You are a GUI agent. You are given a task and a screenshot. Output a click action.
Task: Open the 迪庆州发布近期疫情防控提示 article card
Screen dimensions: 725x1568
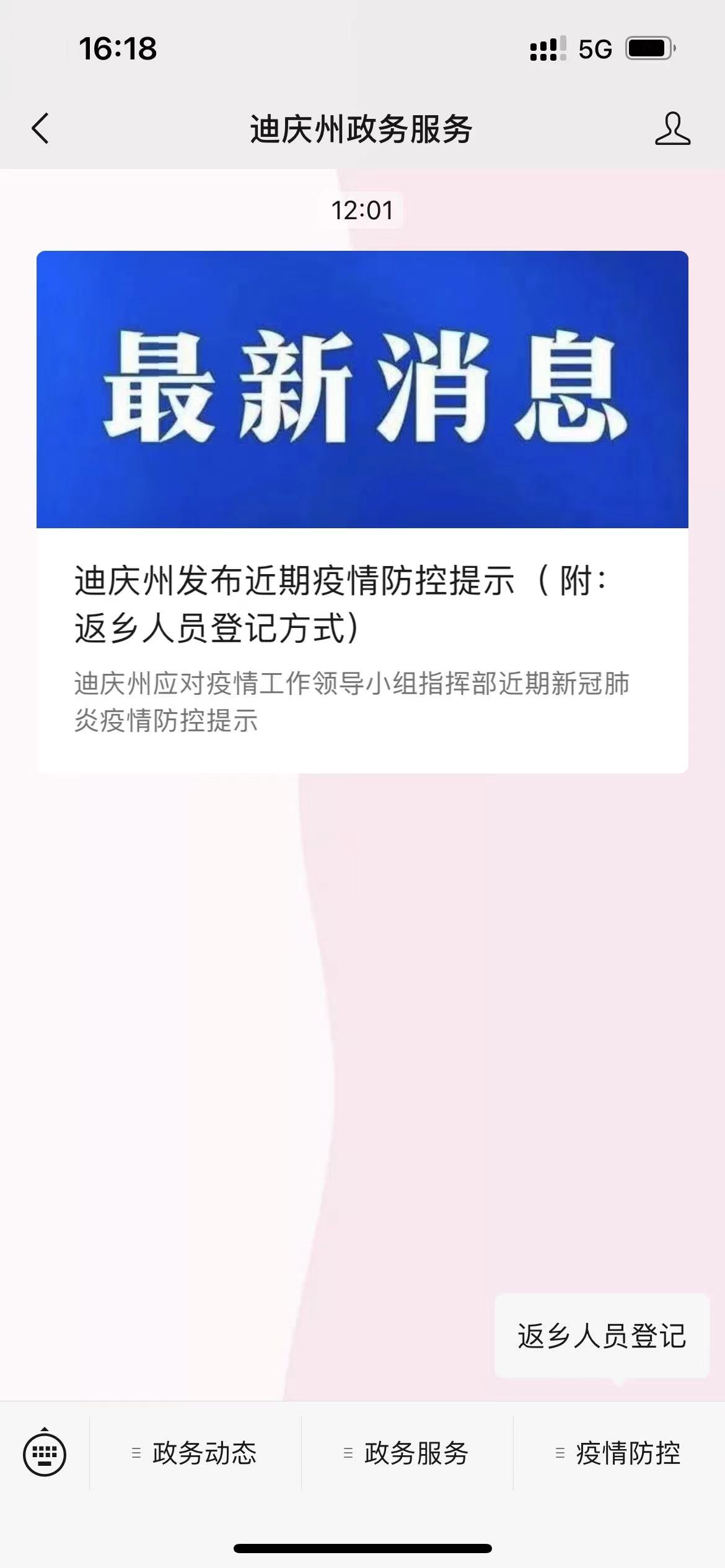(362, 512)
